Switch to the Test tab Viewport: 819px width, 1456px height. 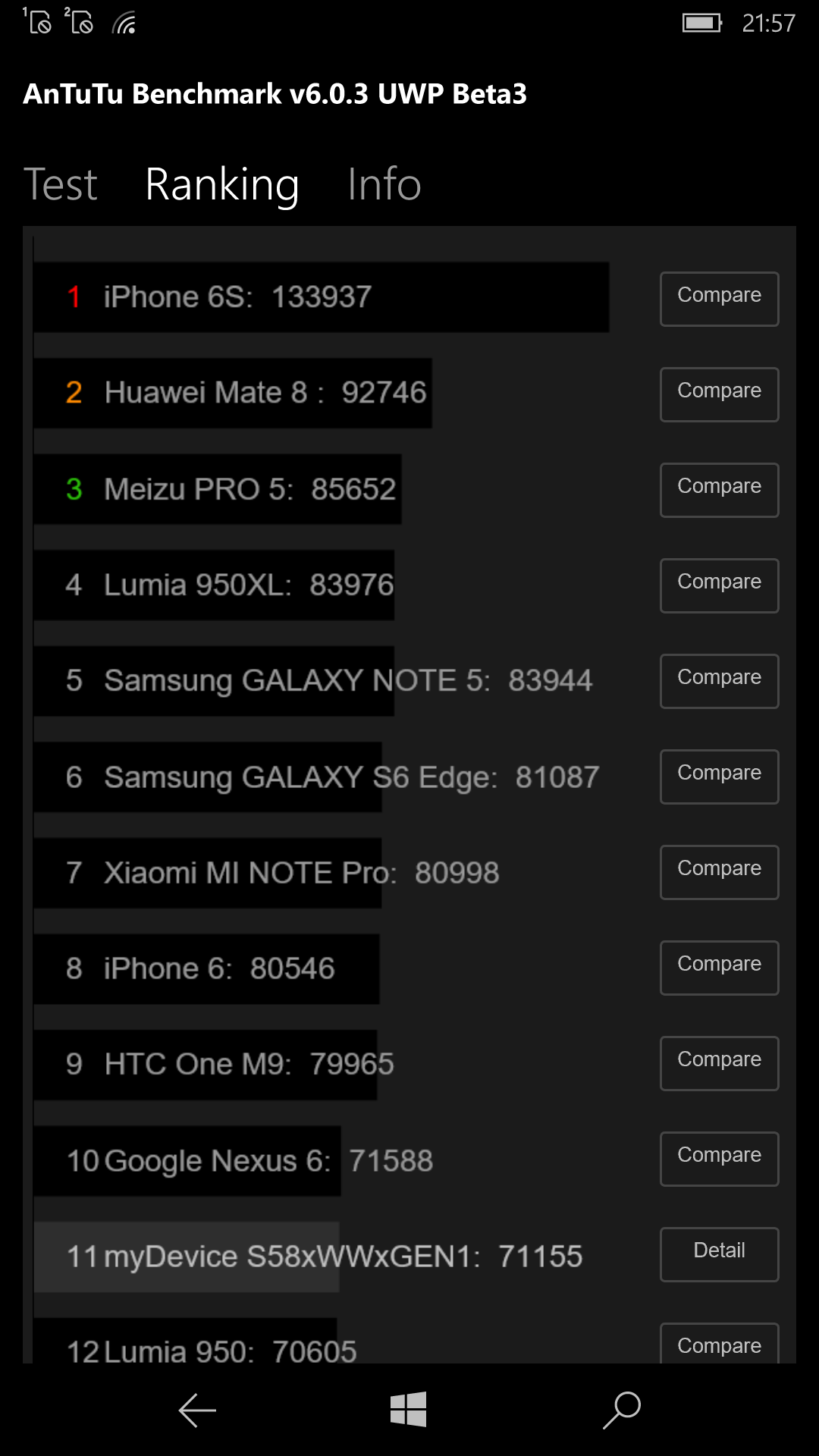click(x=61, y=184)
